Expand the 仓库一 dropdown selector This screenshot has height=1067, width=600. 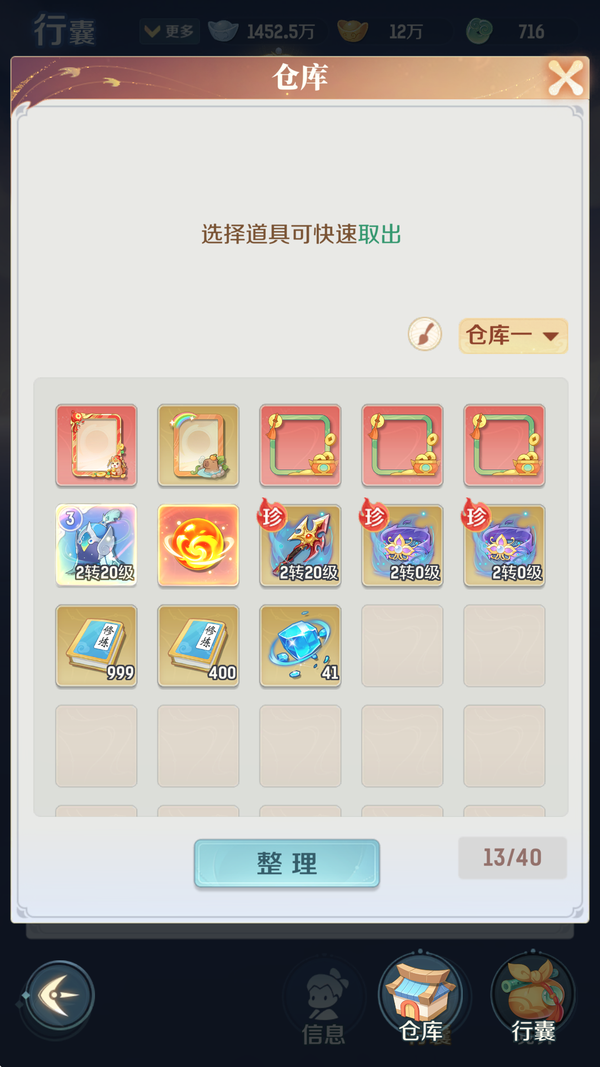pos(513,336)
